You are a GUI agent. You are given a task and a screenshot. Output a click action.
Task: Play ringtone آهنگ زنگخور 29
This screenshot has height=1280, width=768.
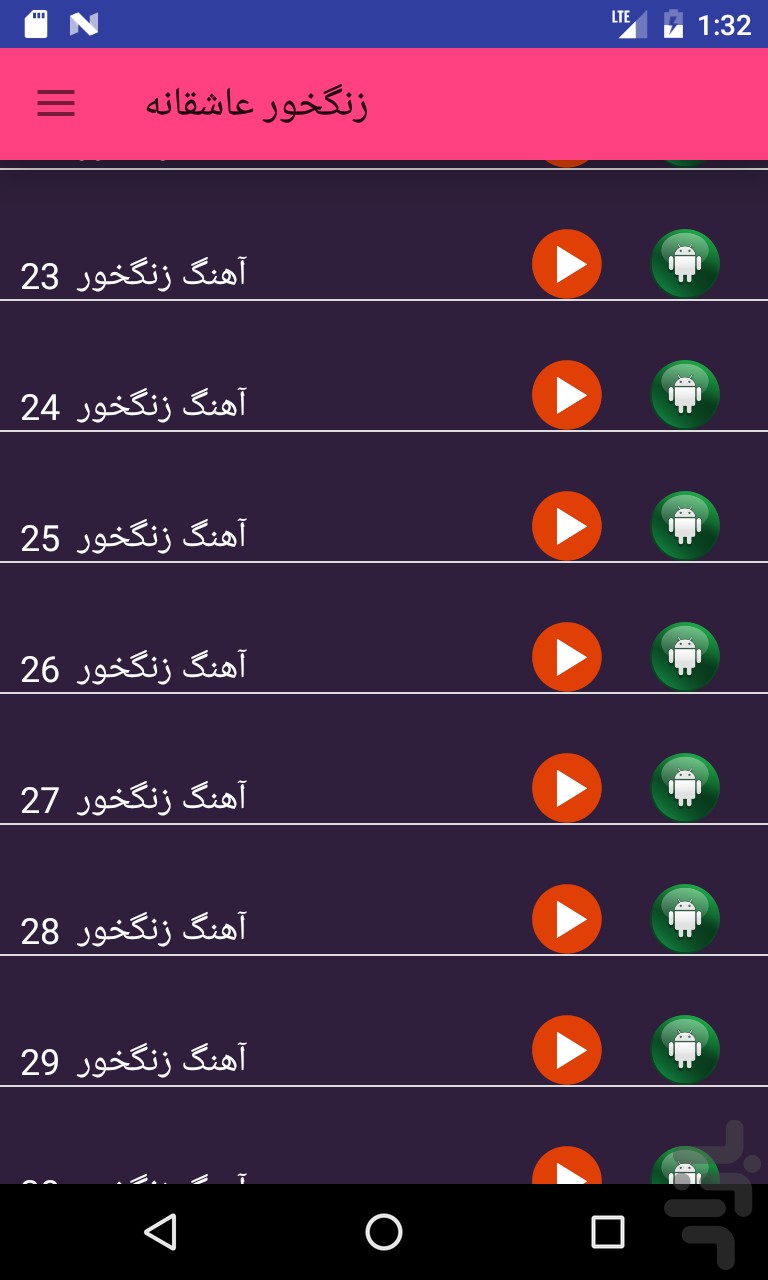(567, 1050)
